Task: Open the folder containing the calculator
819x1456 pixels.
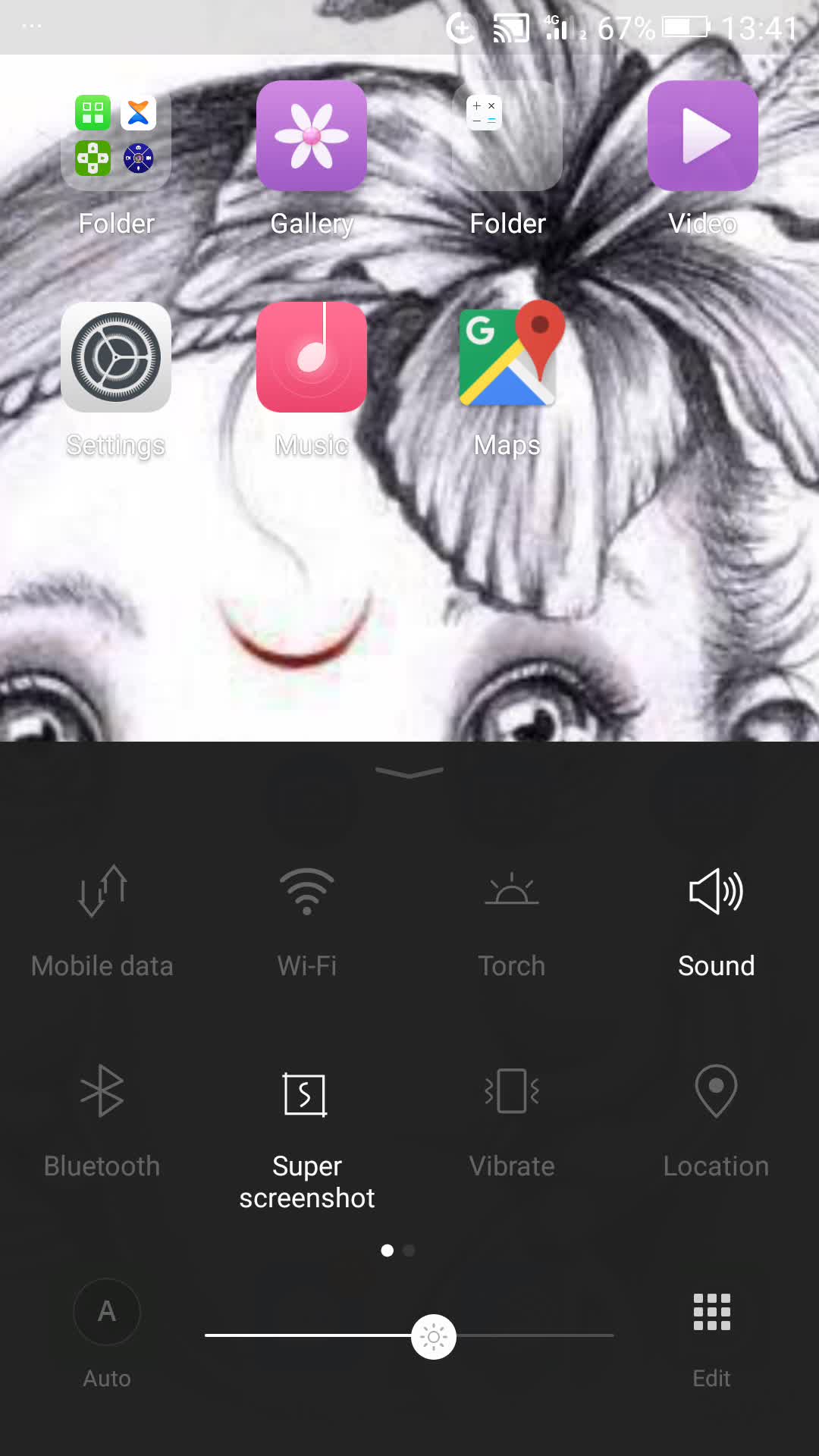Action: click(507, 136)
